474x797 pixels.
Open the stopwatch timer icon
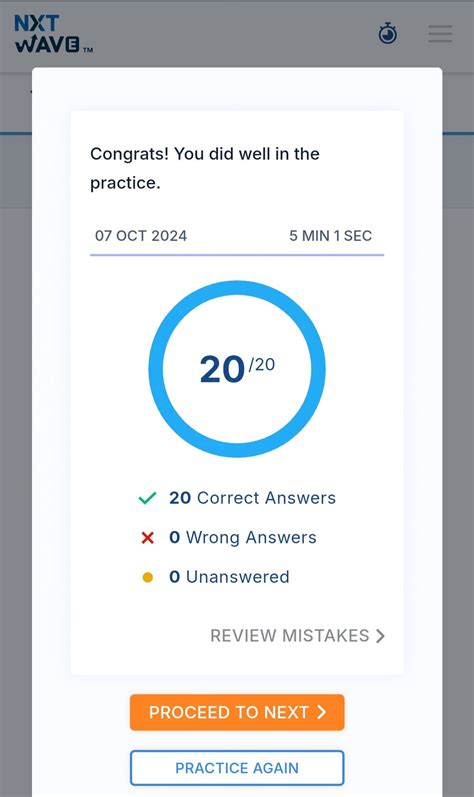[x=388, y=34]
